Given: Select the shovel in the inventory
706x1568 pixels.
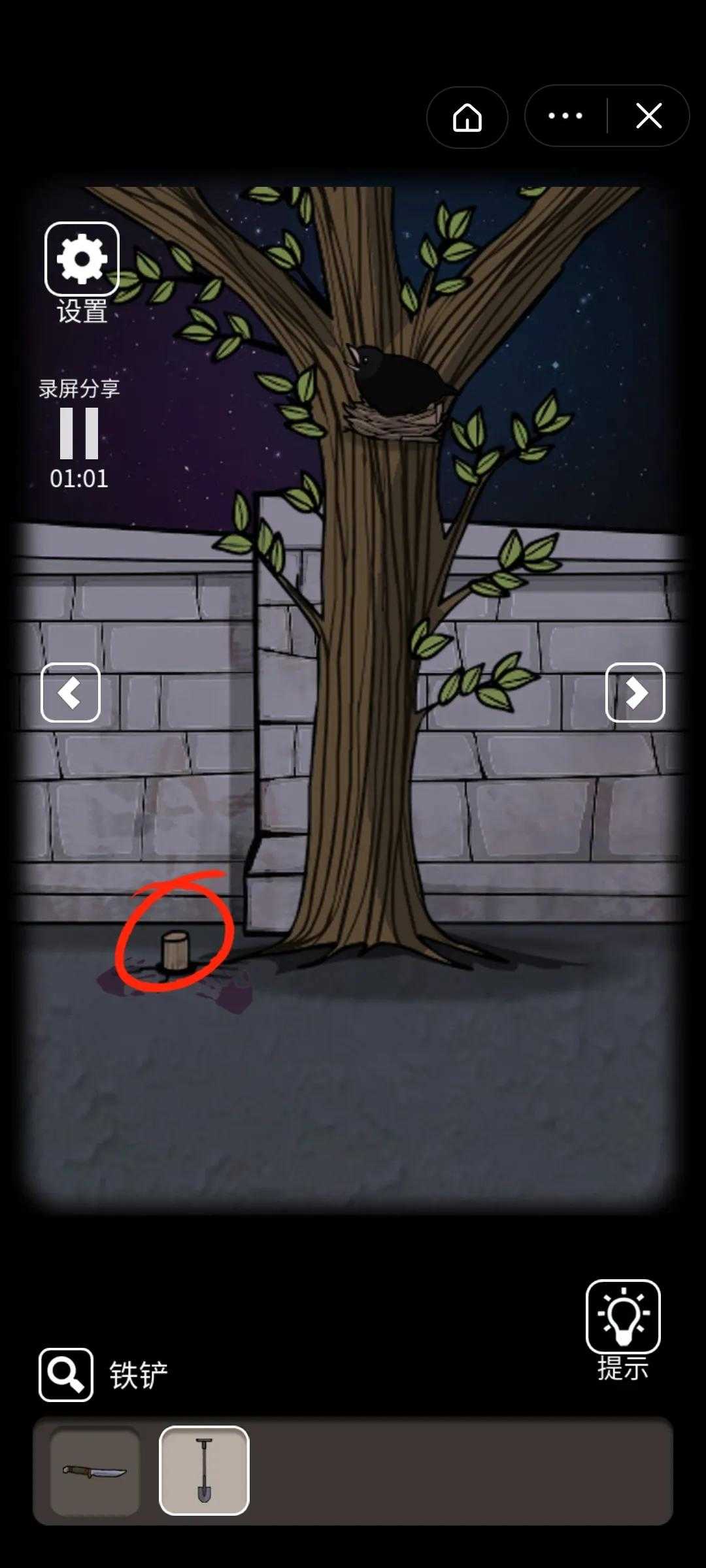Looking at the screenshot, I should click(204, 1471).
